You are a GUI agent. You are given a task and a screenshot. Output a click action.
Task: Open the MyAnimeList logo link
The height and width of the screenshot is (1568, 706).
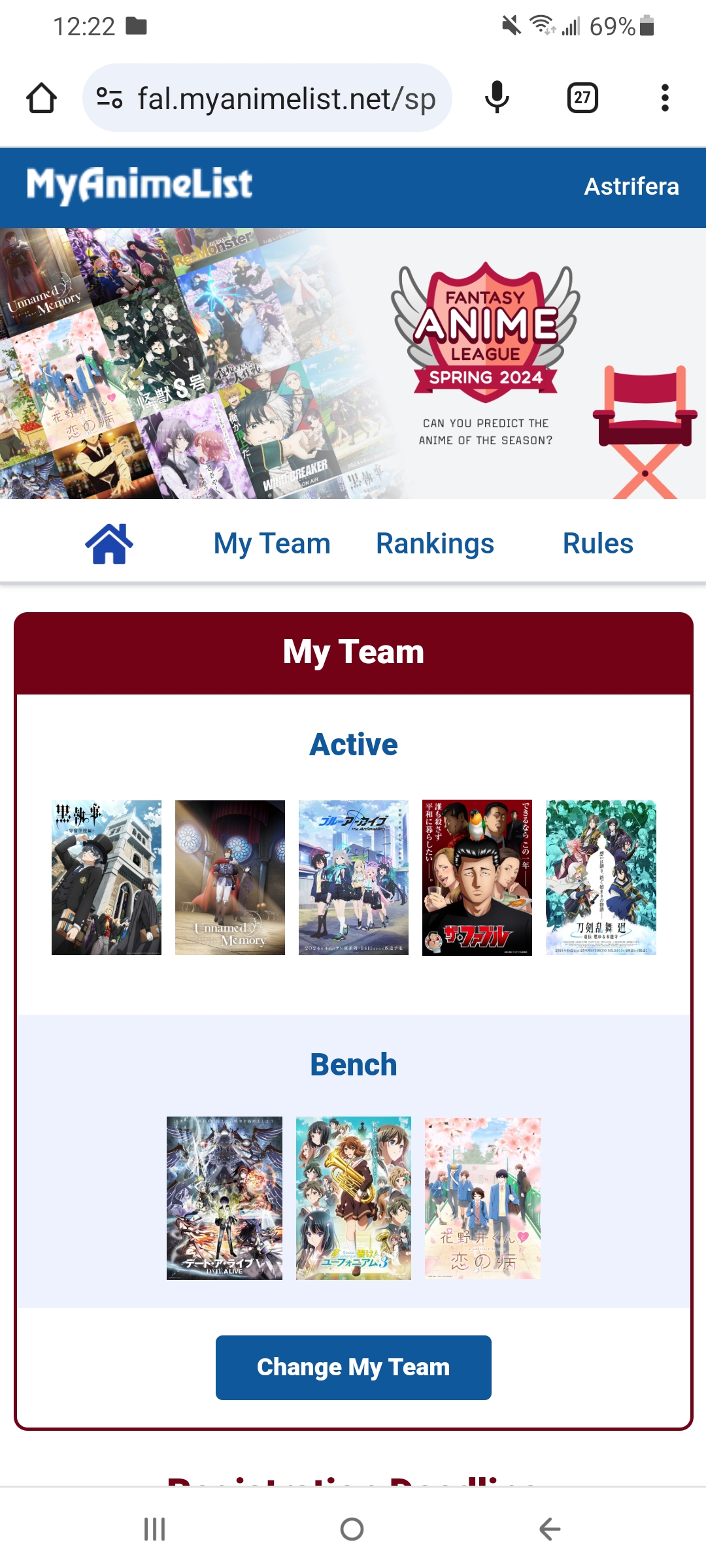pos(139,185)
